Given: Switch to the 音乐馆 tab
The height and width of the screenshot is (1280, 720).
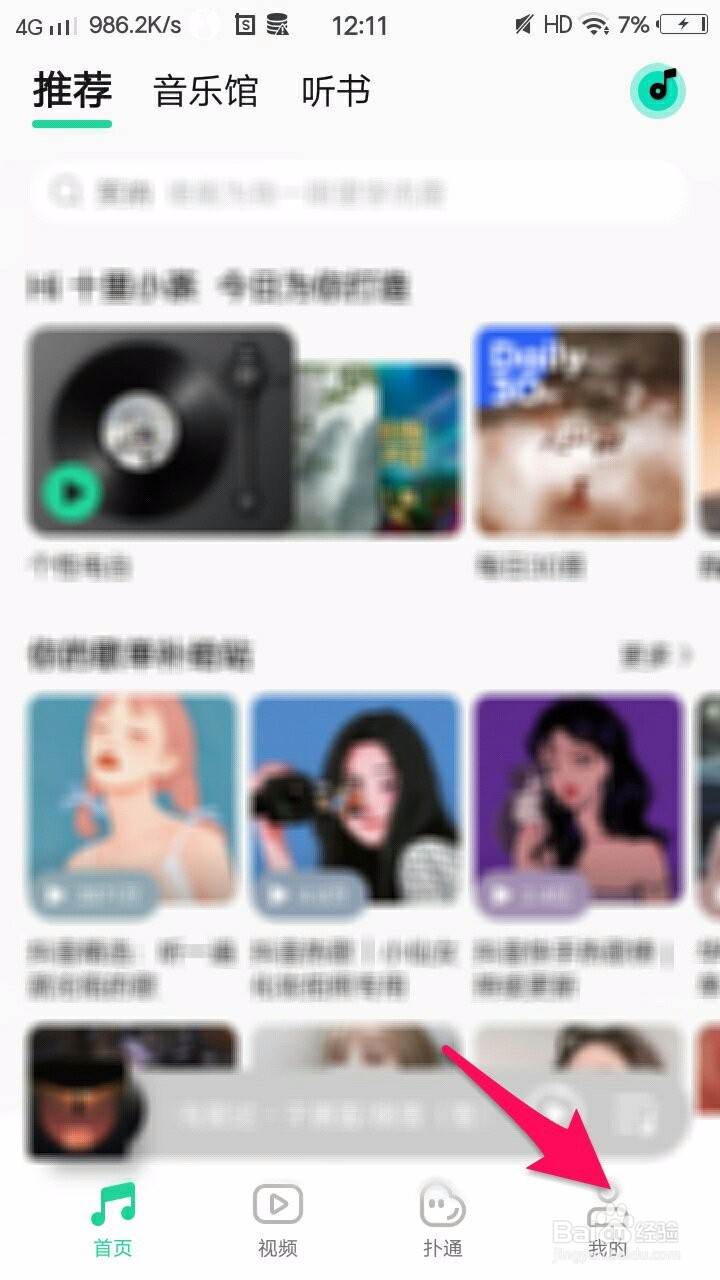Looking at the screenshot, I should tap(205, 92).
